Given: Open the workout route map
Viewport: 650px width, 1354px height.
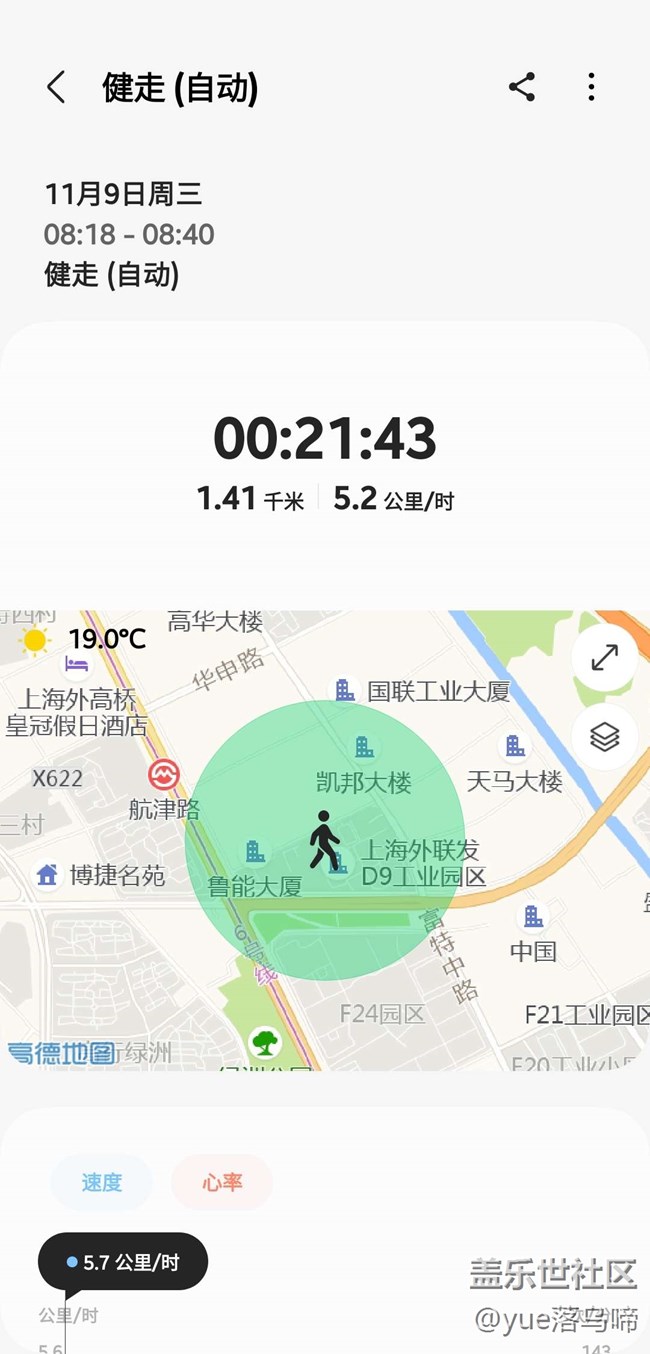Looking at the screenshot, I should 325,840.
